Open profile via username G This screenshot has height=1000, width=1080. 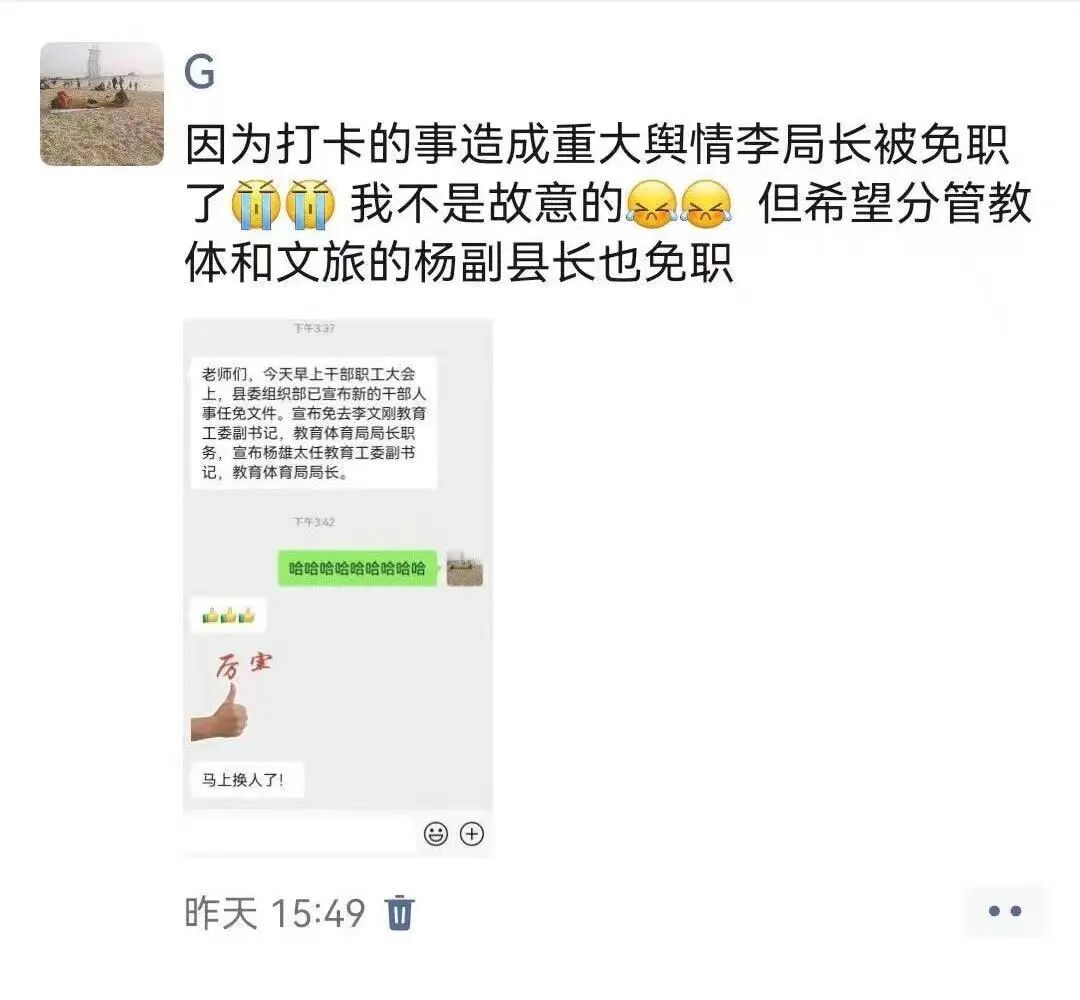pos(200,72)
